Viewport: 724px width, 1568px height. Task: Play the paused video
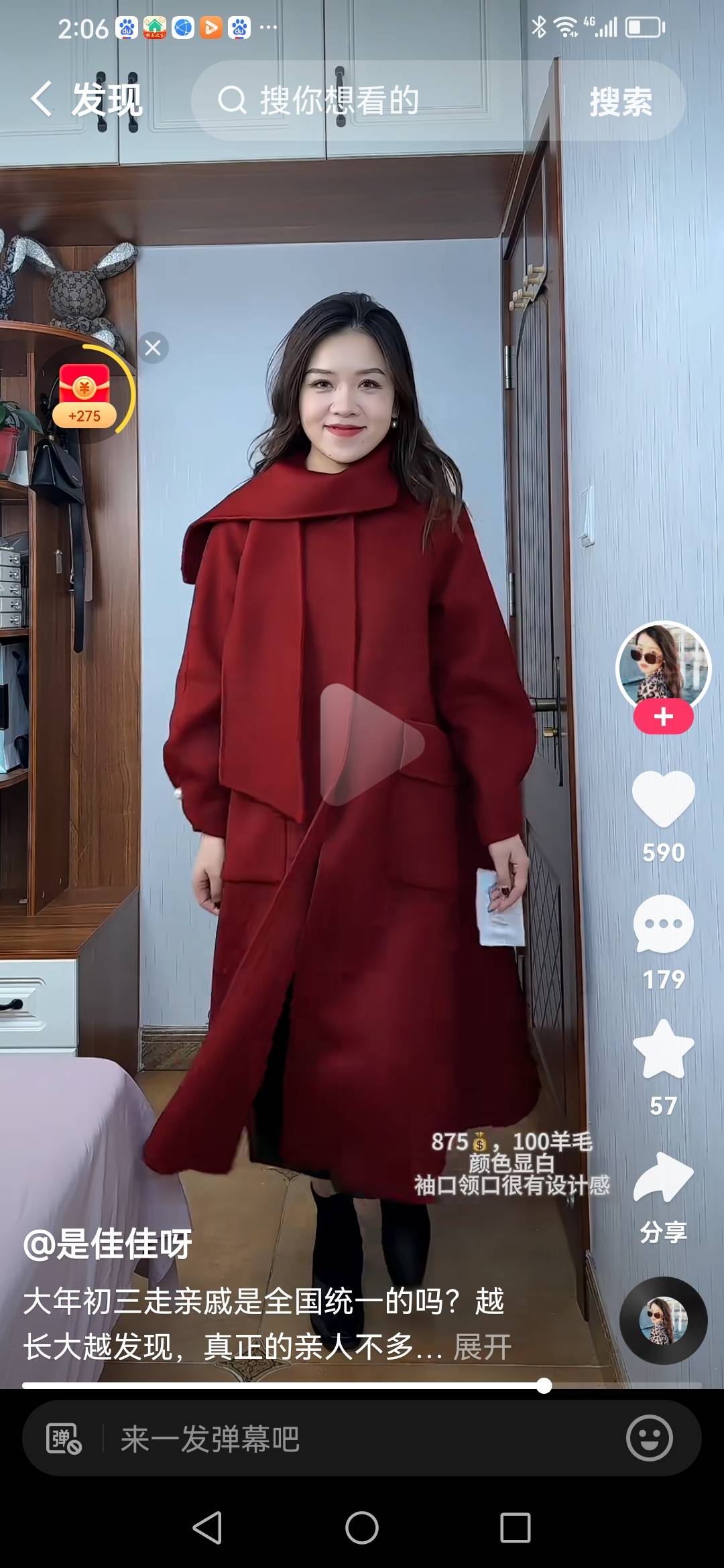coord(371,744)
